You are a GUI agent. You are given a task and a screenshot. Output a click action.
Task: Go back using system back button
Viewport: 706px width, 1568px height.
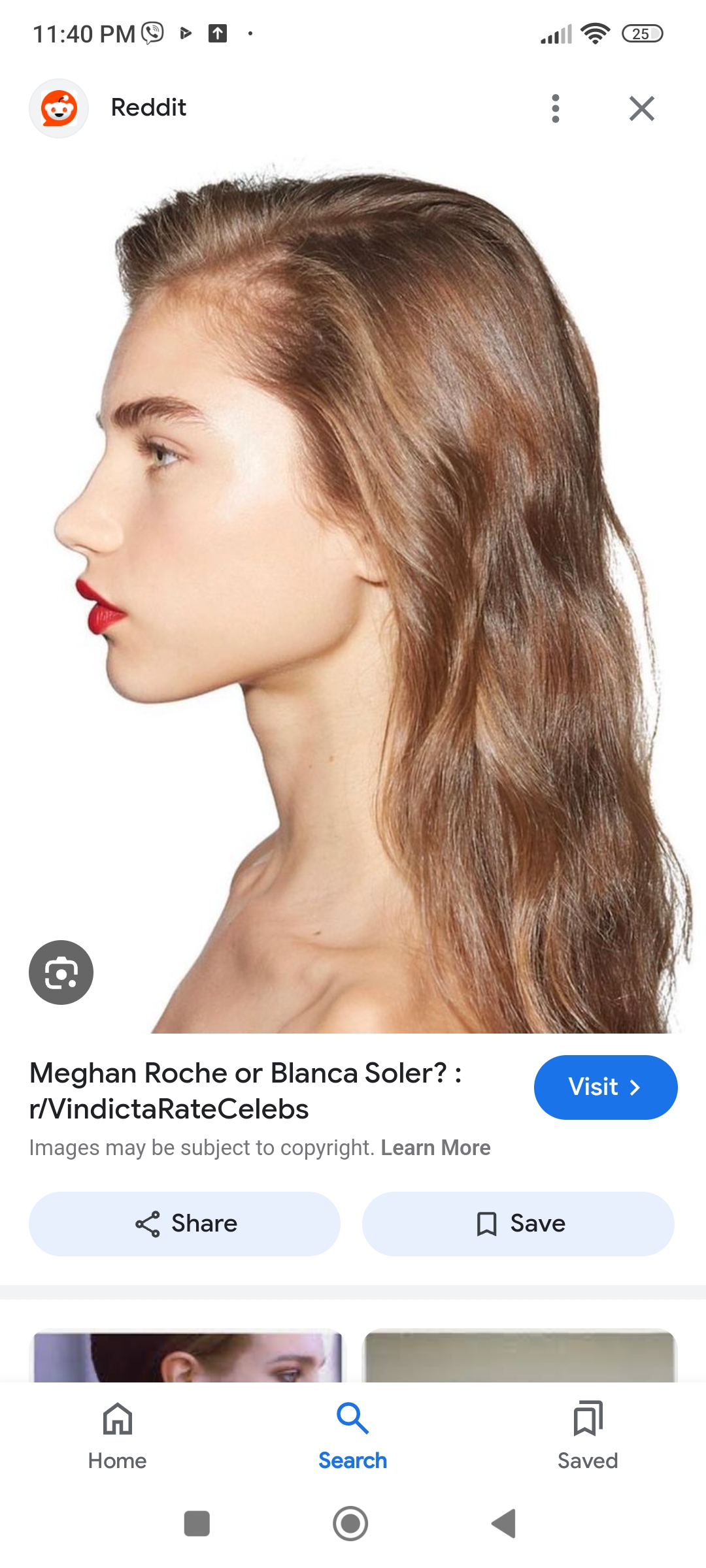click(504, 1524)
